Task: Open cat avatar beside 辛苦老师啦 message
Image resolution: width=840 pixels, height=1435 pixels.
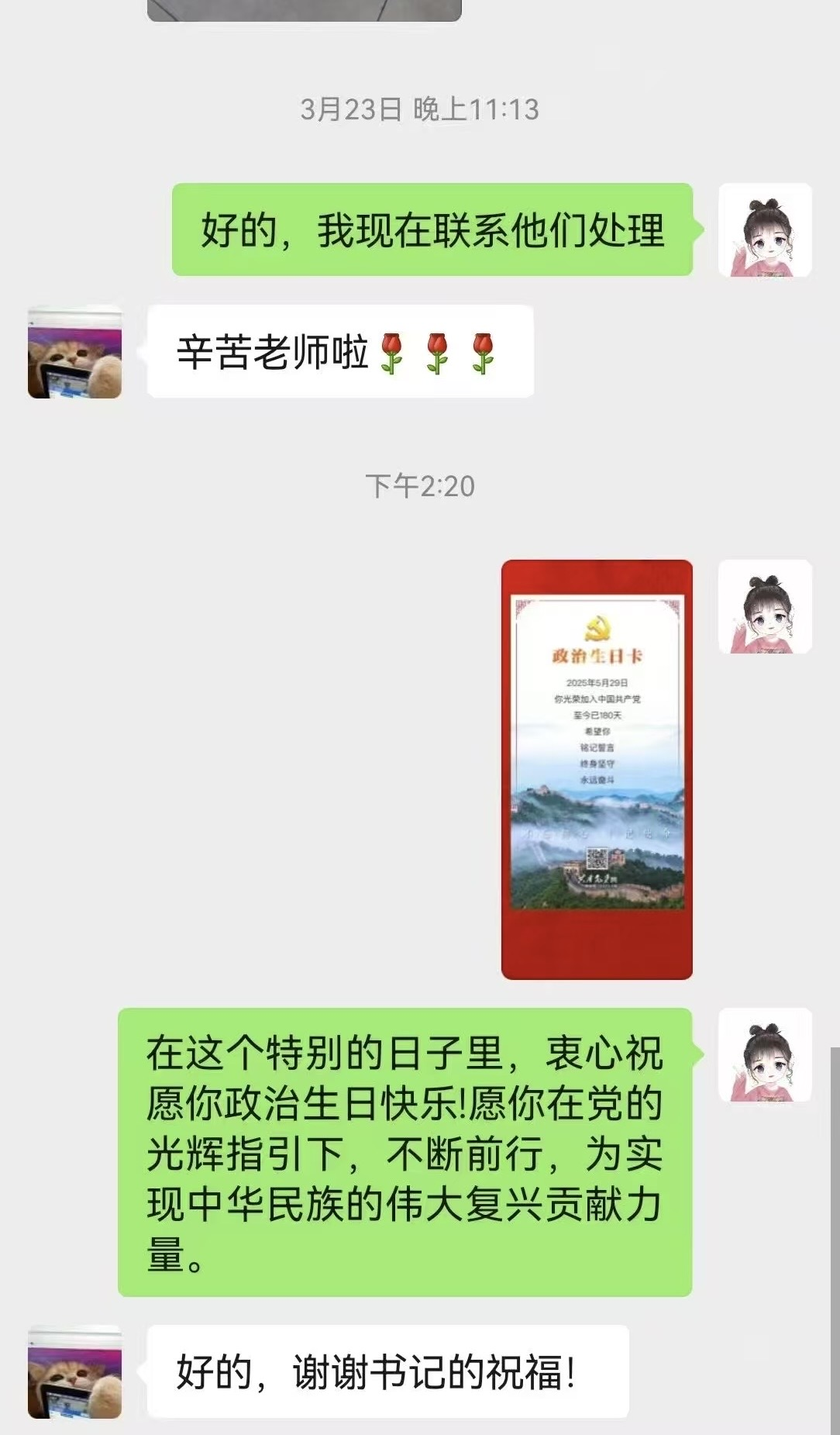Action: pyautogui.click(x=75, y=352)
